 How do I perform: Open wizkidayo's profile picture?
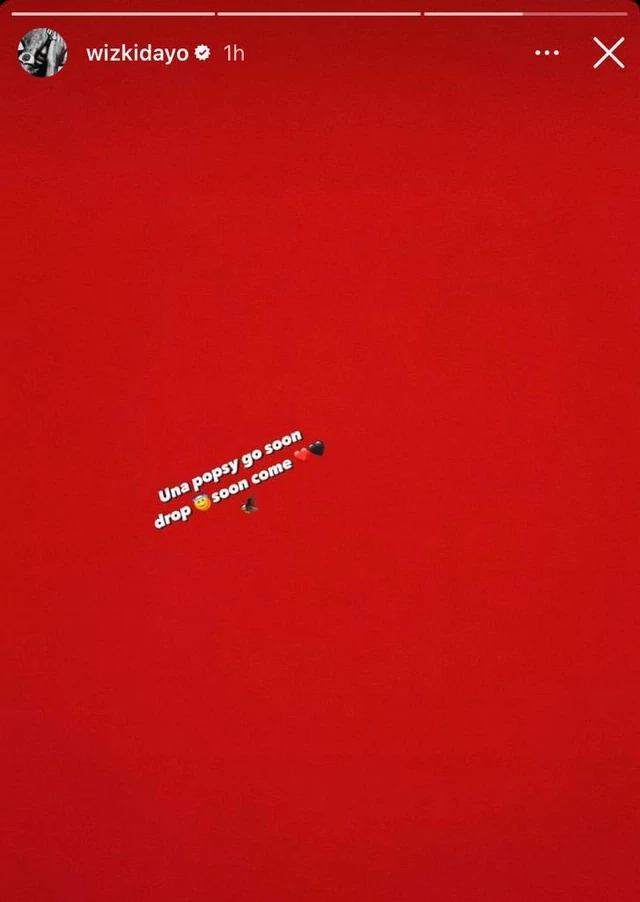tap(43, 52)
